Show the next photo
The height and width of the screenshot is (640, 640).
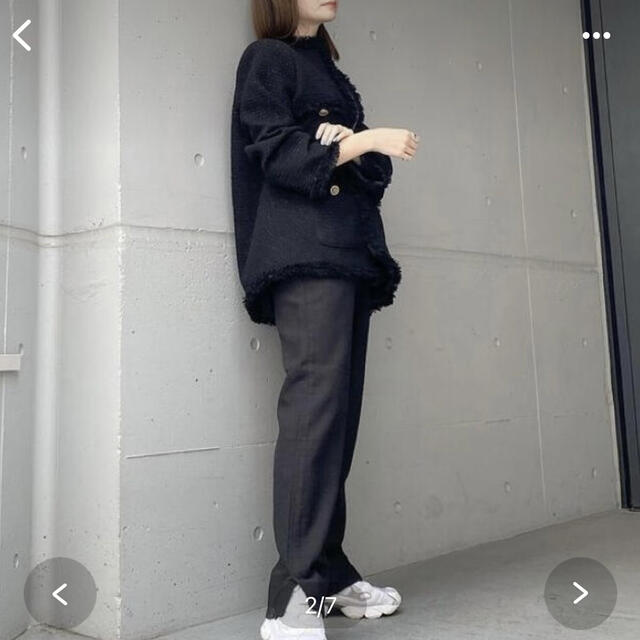pyautogui.click(x=580, y=593)
